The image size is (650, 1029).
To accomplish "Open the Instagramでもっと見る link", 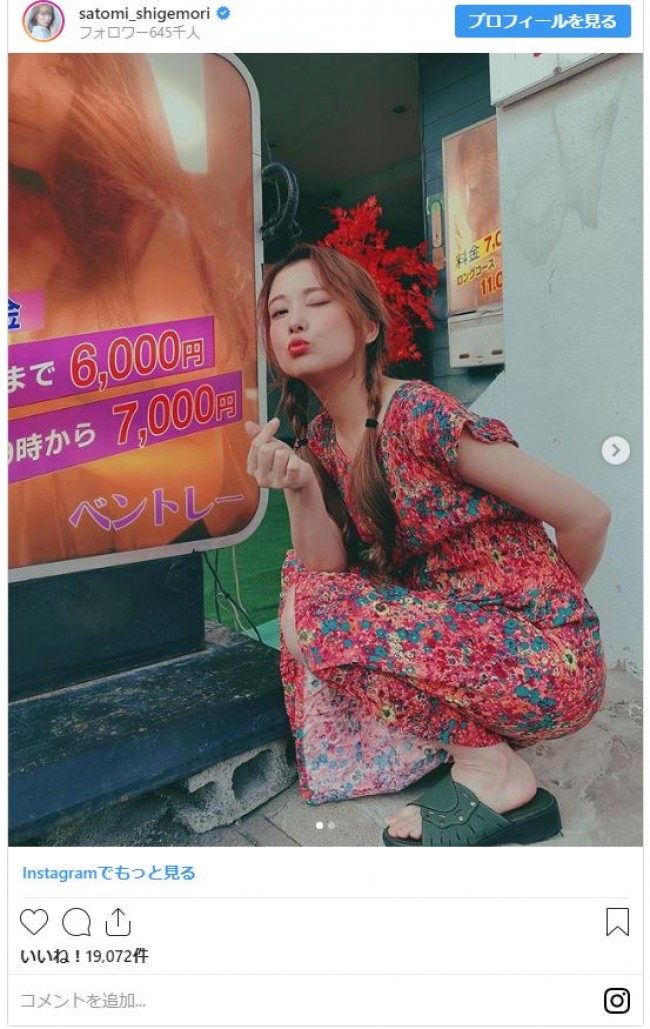I will [109, 873].
